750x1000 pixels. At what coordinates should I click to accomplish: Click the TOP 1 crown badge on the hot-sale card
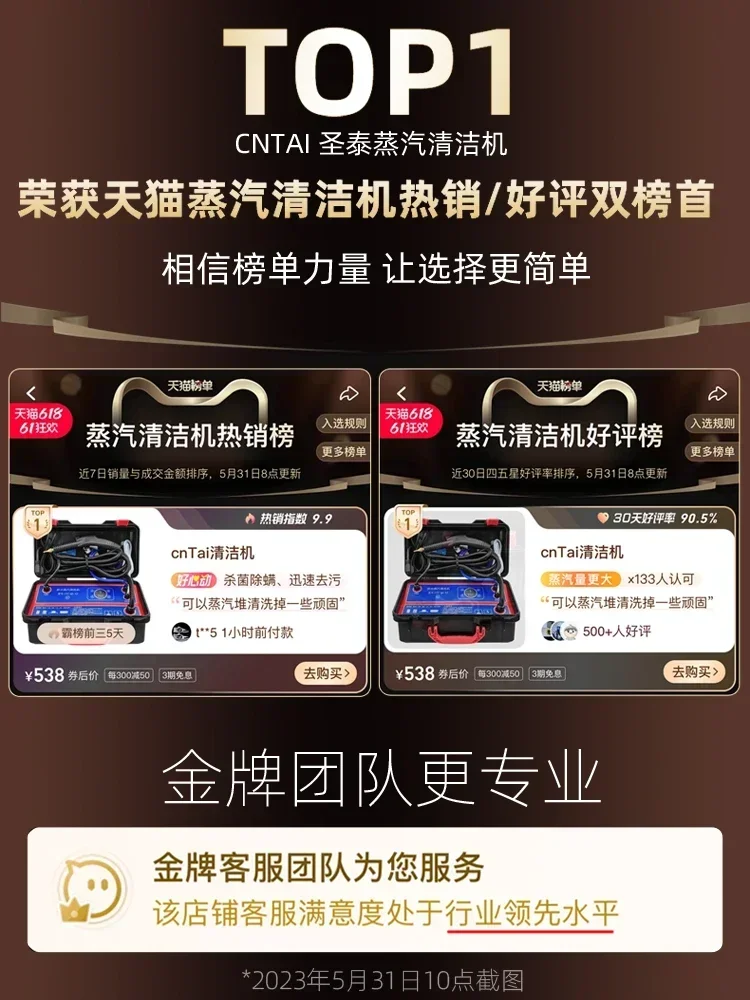tap(37, 519)
